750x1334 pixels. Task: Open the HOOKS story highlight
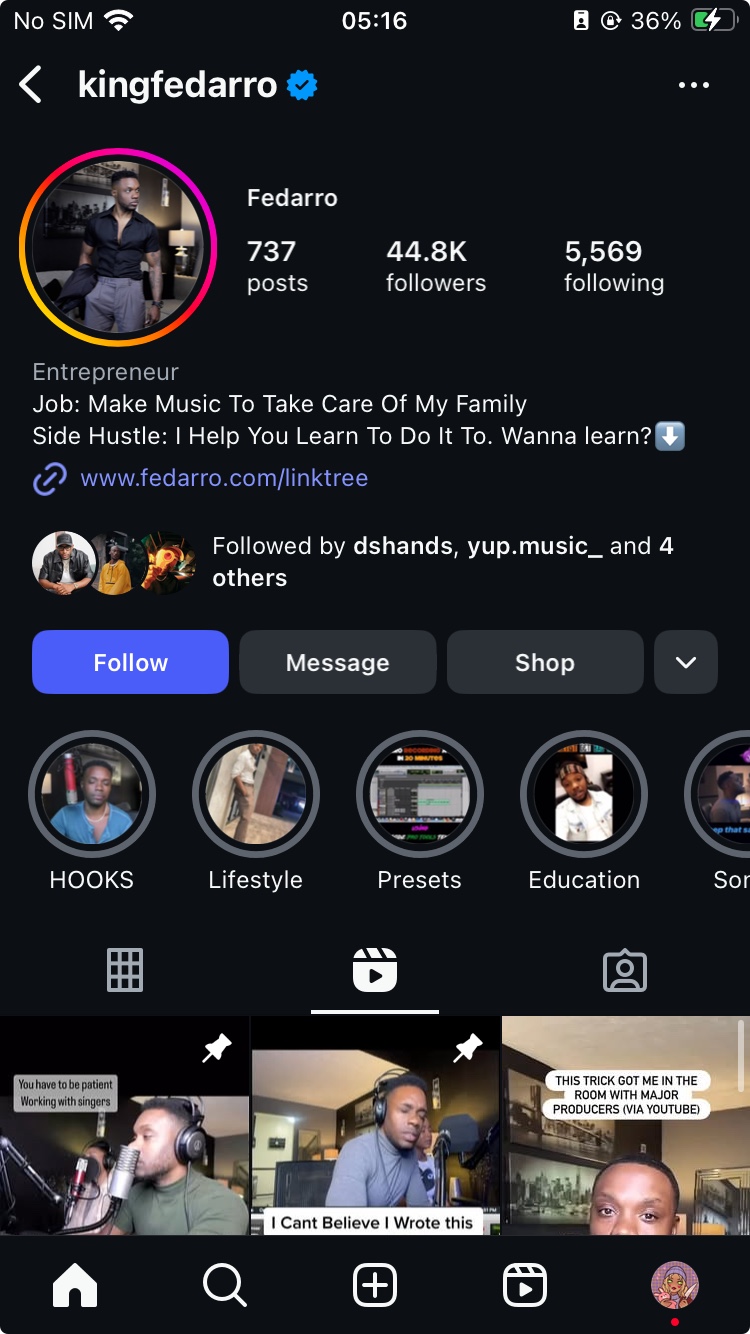pos(92,795)
